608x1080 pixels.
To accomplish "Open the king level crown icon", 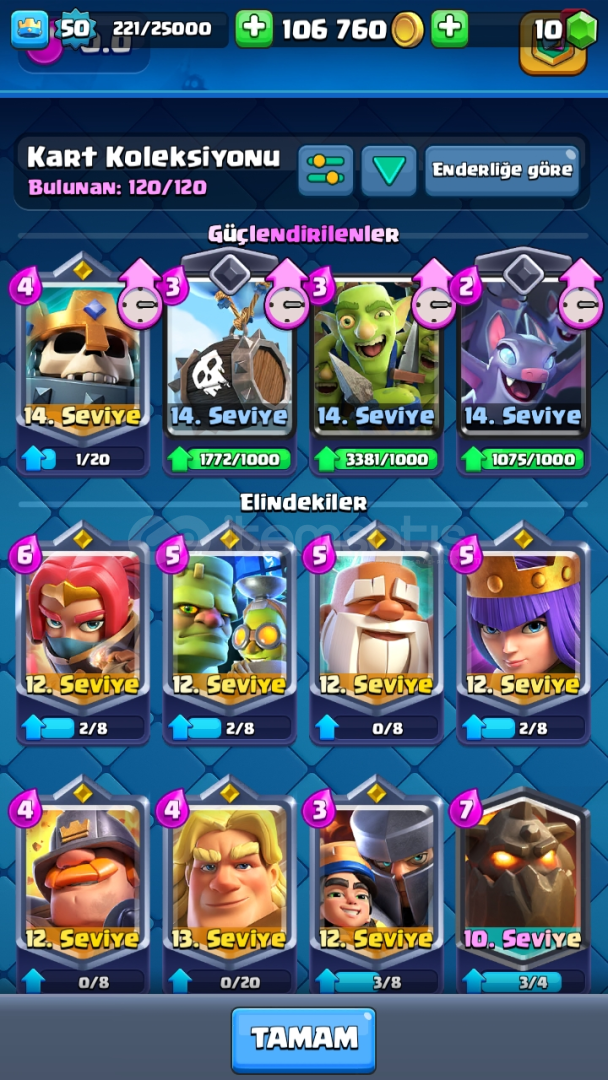I will (30, 30).
